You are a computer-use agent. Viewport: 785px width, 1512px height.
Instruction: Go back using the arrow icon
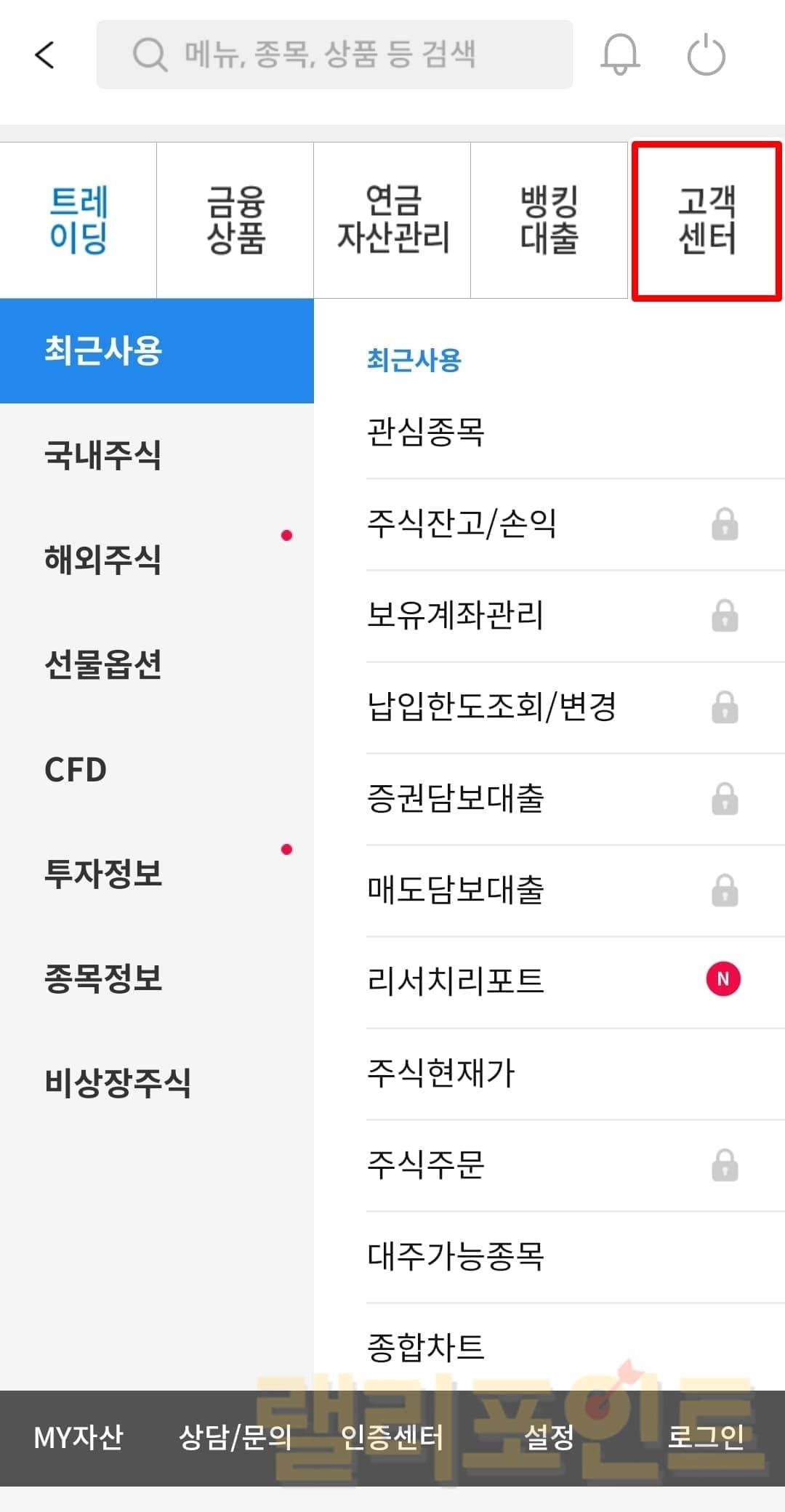pyautogui.click(x=45, y=55)
